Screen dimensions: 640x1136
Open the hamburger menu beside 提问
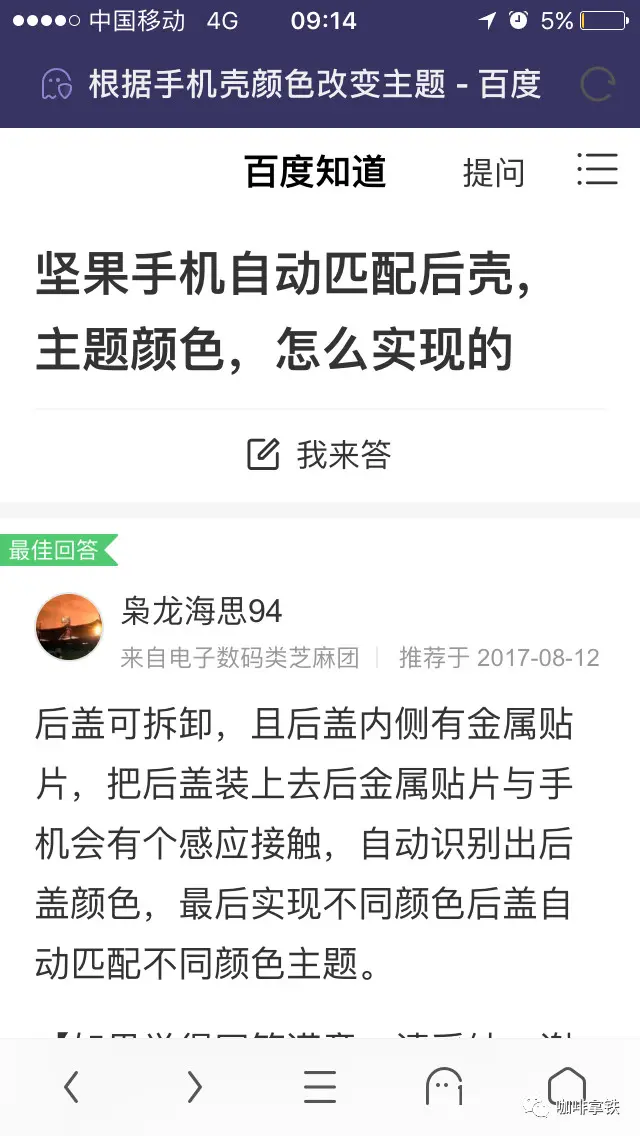(x=597, y=170)
